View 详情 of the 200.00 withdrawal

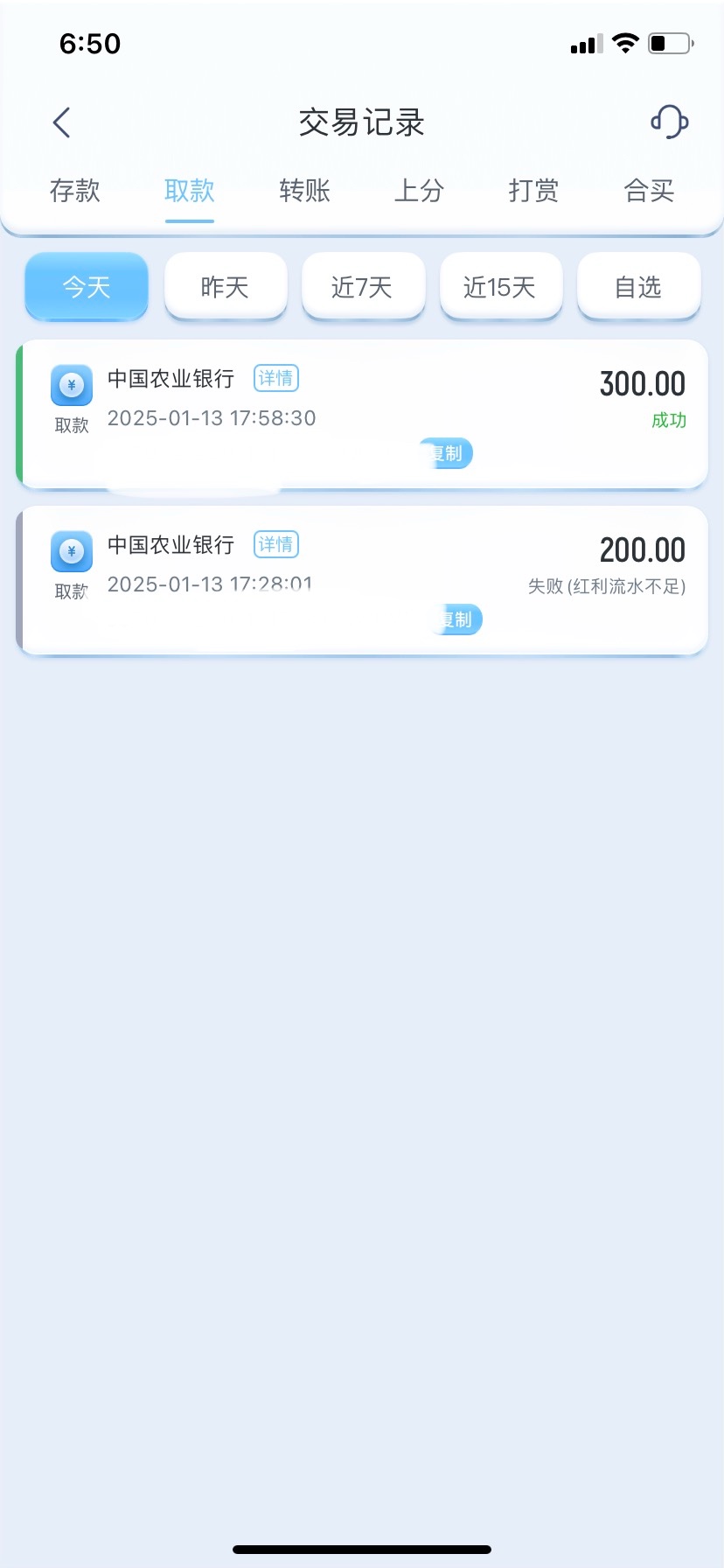click(276, 545)
